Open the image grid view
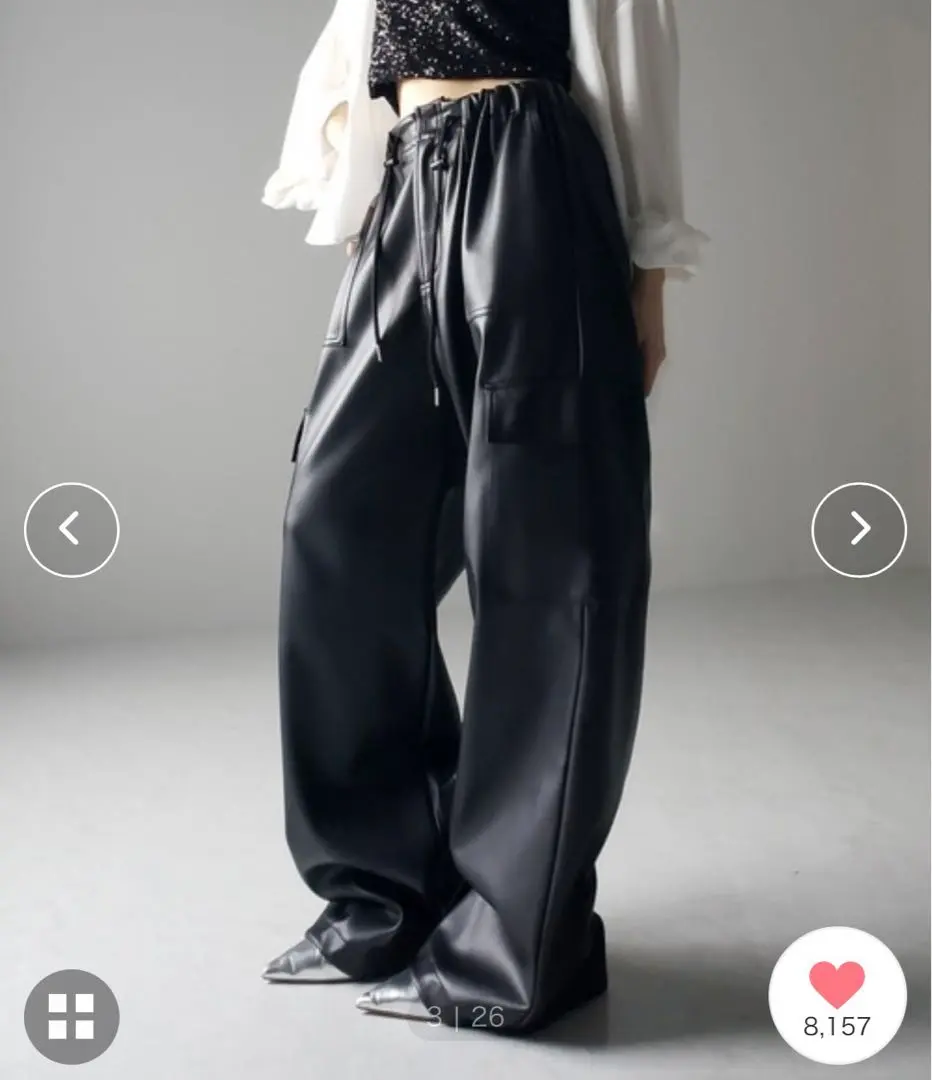 click(x=71, y=1015)
